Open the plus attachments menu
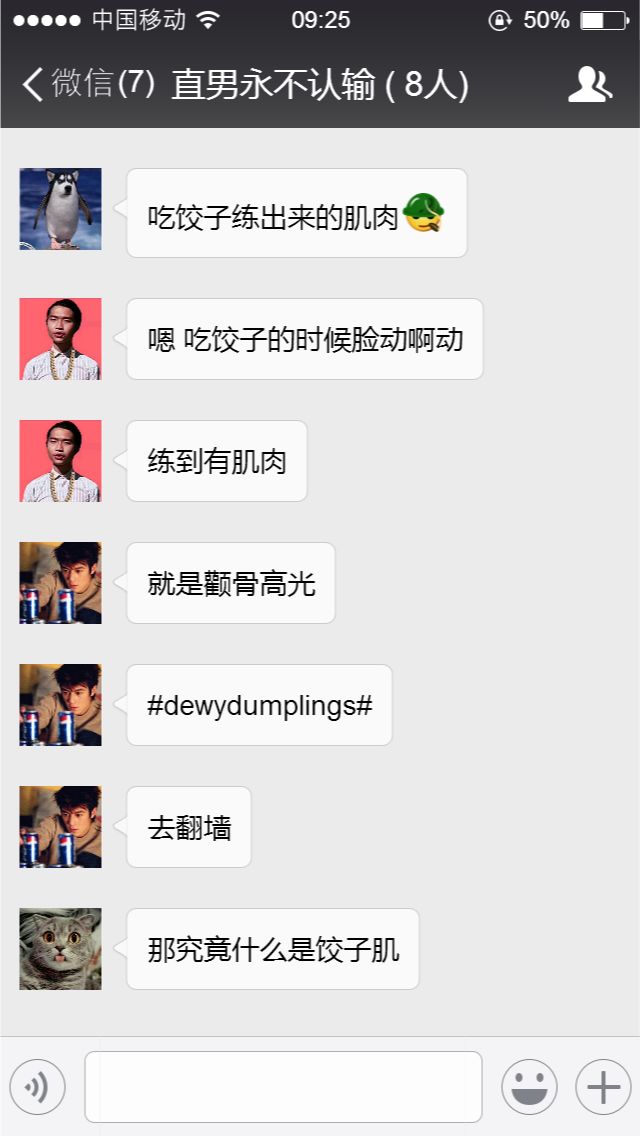 (603, 1087)
